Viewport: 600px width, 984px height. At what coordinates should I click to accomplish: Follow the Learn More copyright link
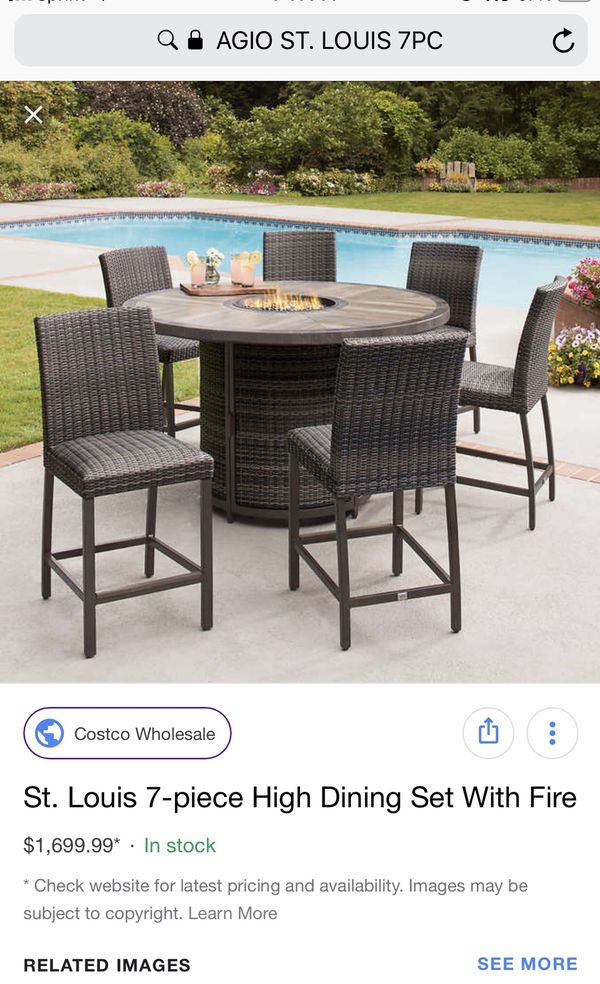[x=233, y=913]
